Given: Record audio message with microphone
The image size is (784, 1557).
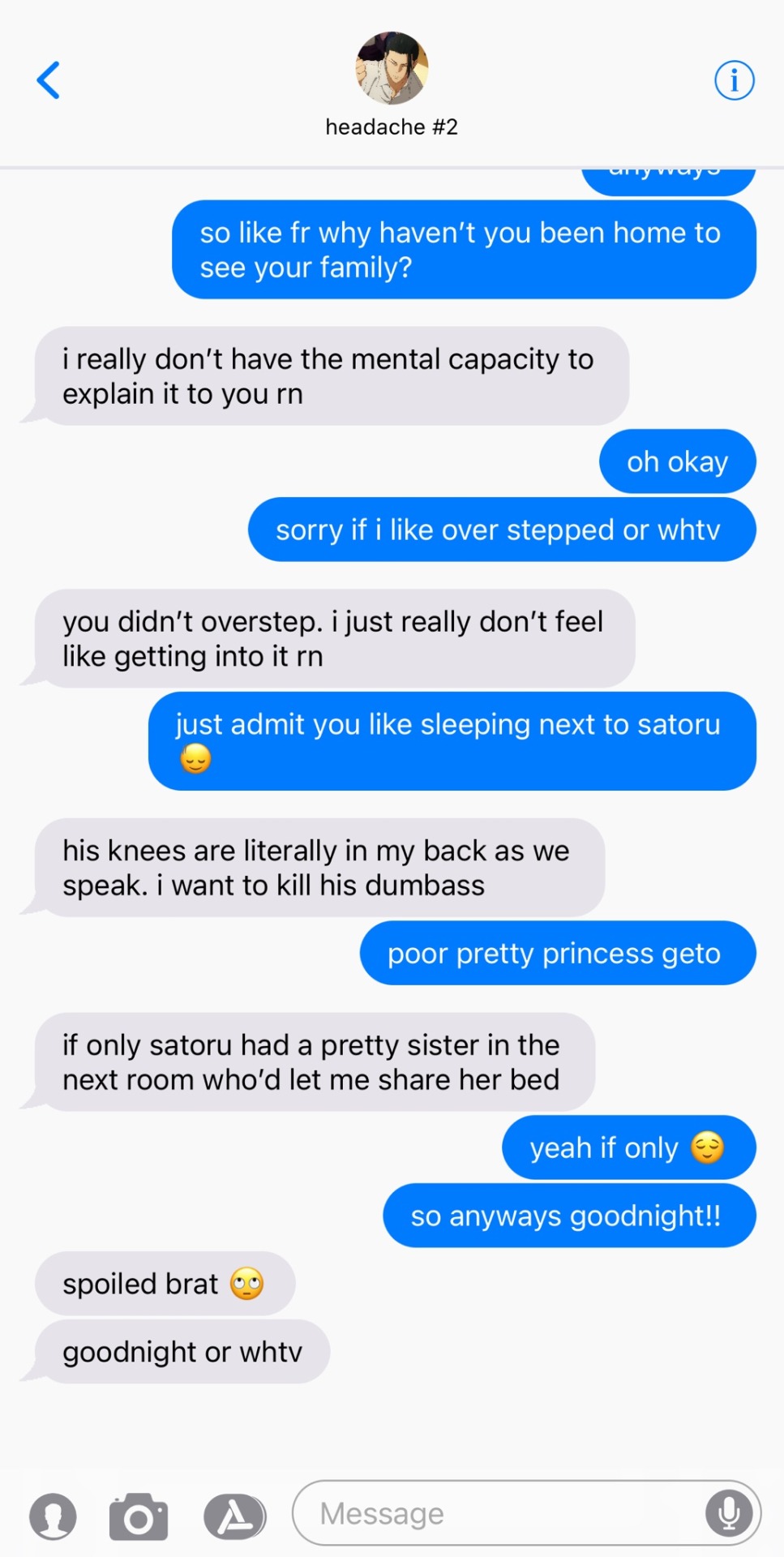Looking at the screenshot, I should pos(728,1513).
